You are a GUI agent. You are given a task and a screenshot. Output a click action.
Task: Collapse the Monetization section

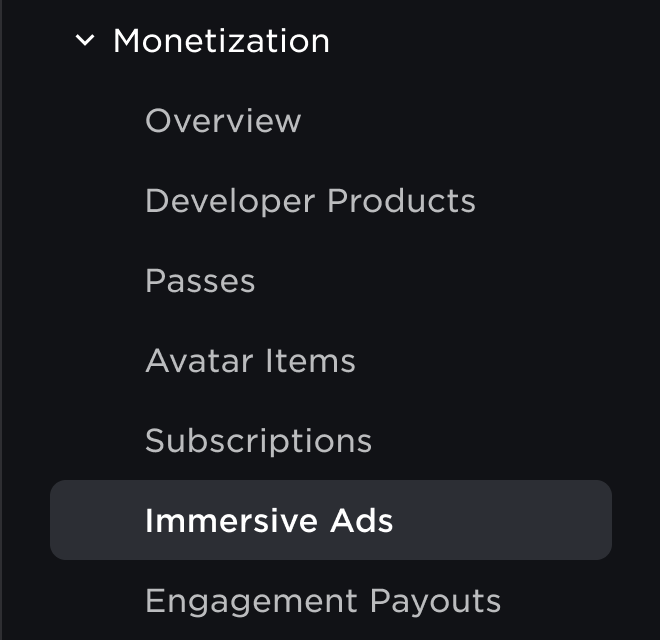pos(86,42)
